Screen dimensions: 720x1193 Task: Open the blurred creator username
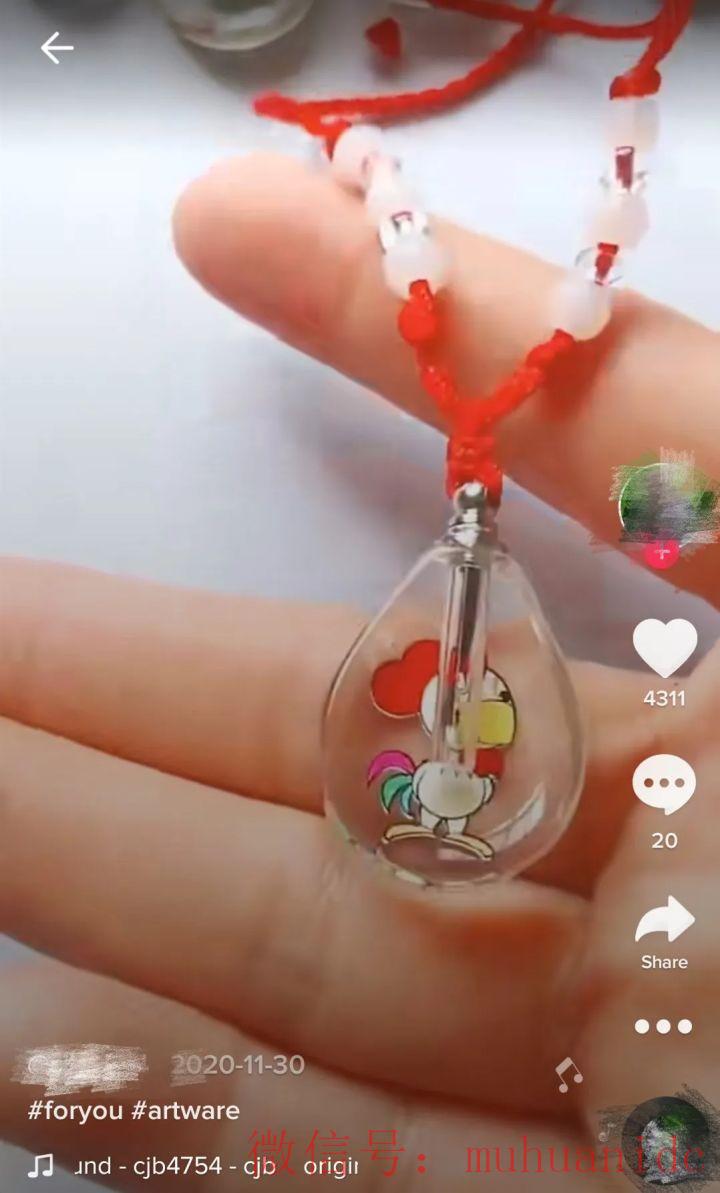click(78, 1066)
